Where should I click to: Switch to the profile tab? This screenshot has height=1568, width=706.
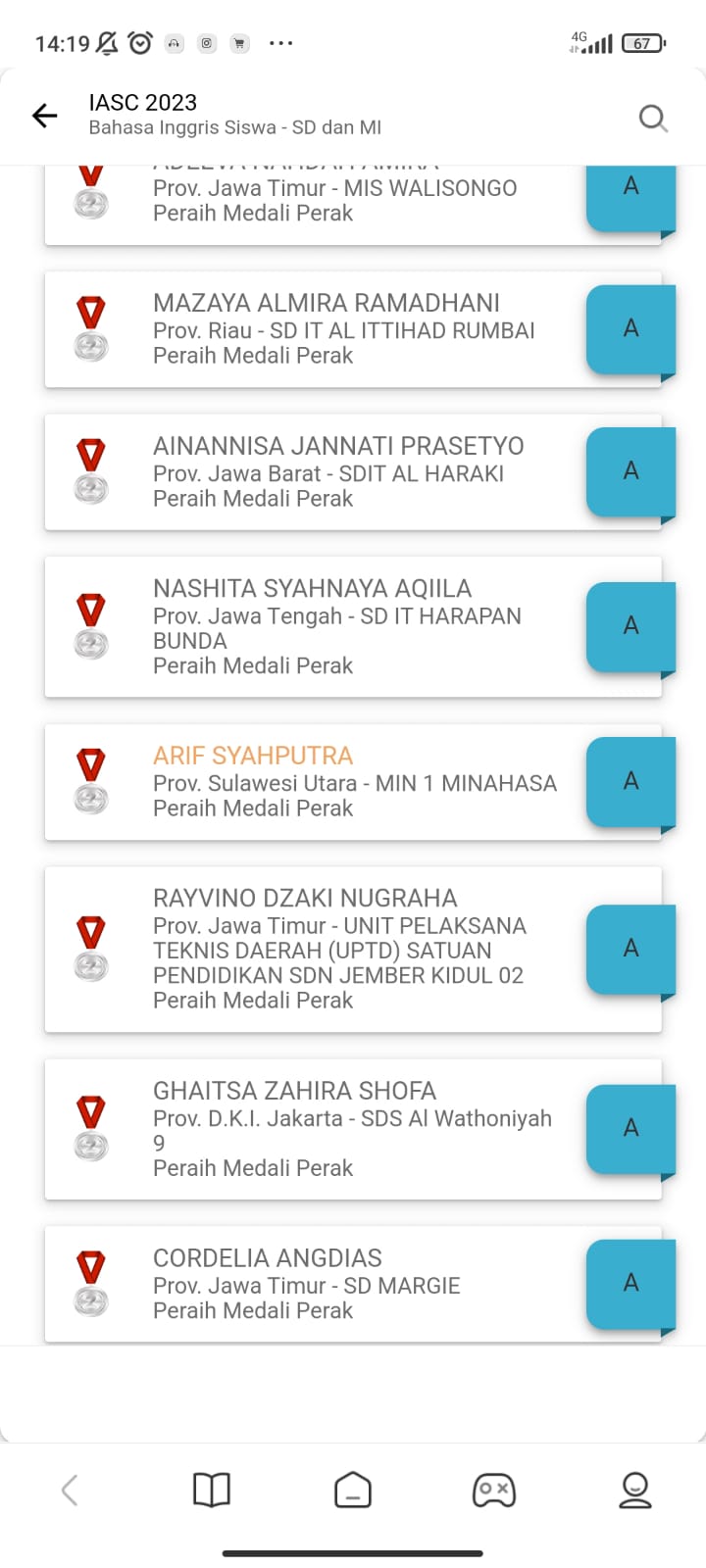click(635, 1491)
